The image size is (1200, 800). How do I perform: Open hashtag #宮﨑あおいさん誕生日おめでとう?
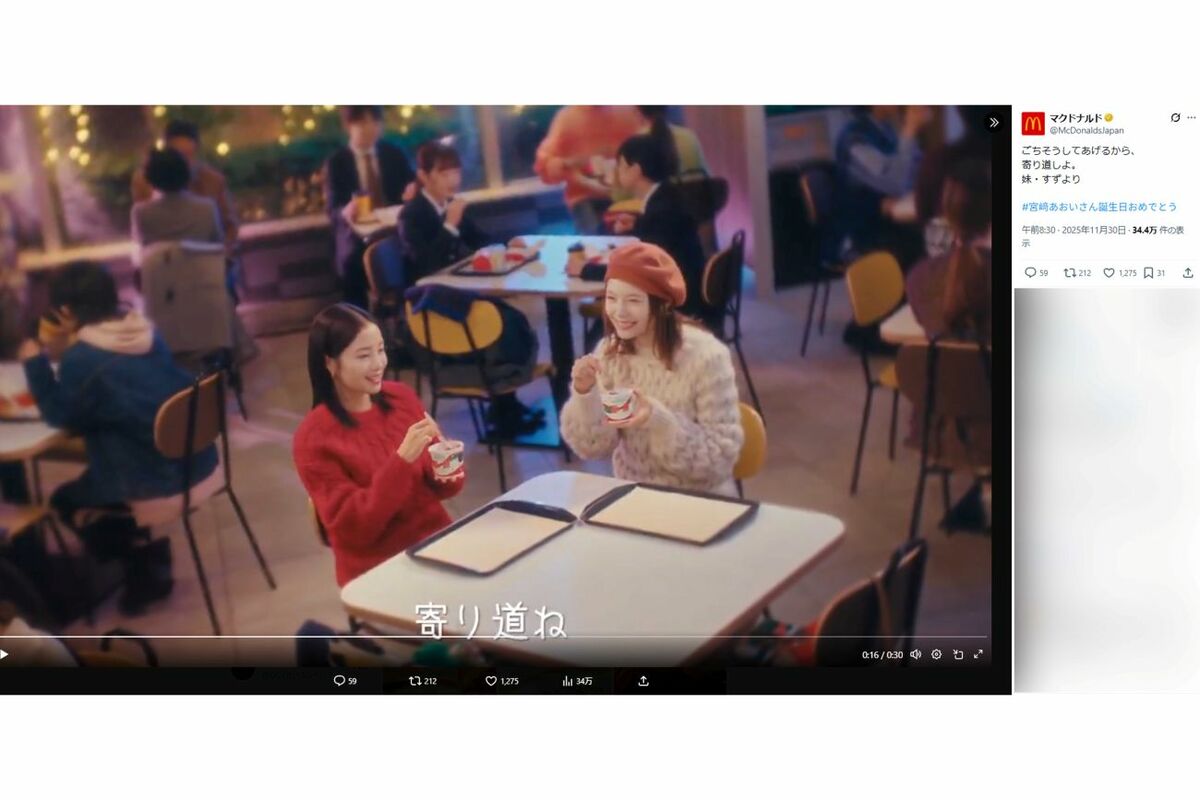(1099, 206)
